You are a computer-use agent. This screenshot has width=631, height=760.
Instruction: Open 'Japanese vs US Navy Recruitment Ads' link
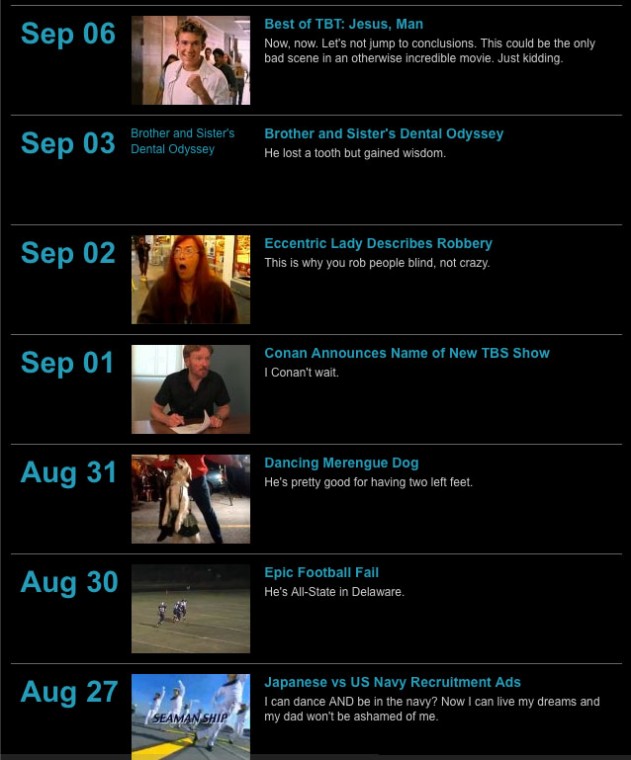(x=392, y=682)
